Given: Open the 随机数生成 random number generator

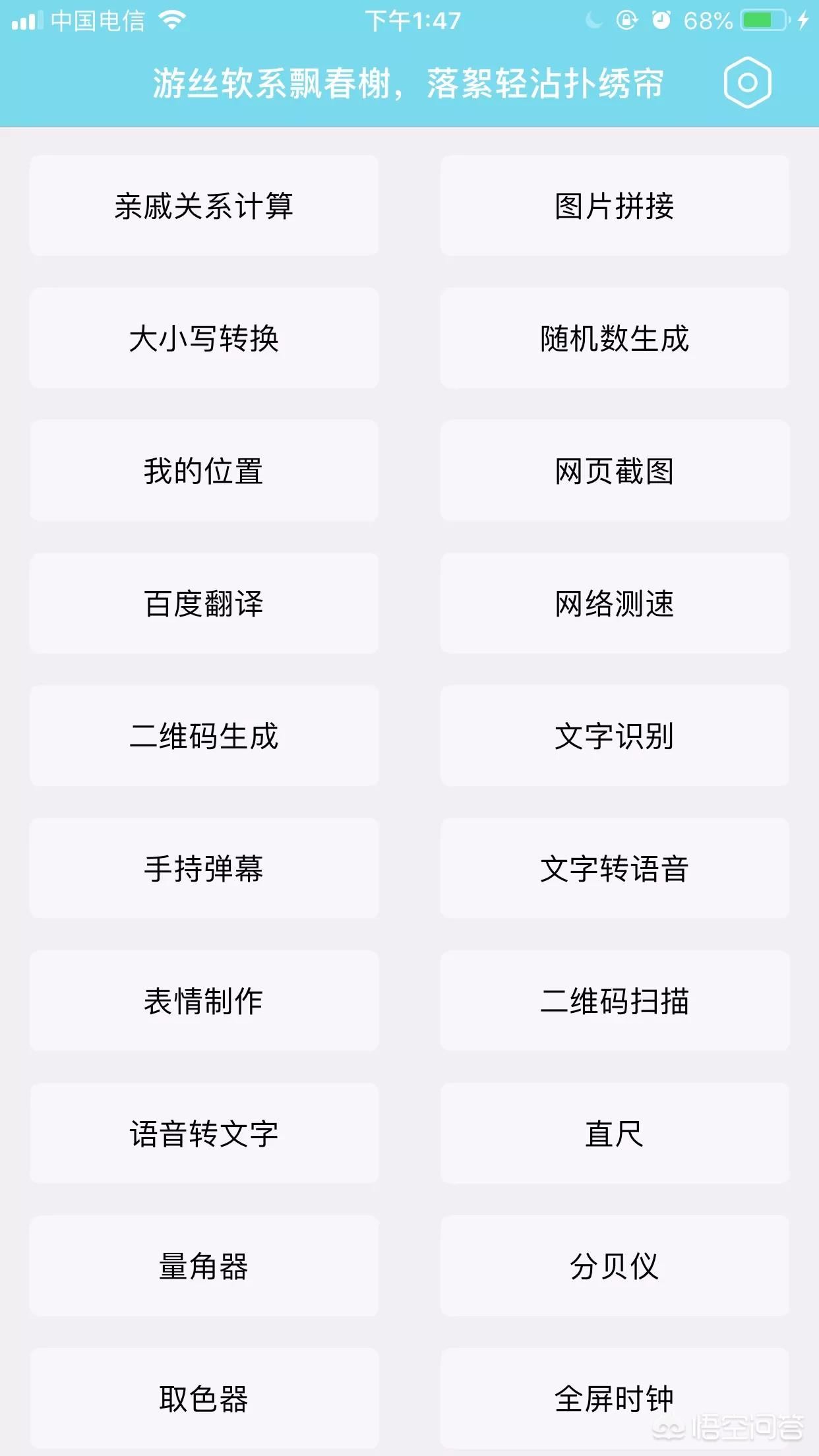Looking at the screenshot, I should [x=615, y=338].
